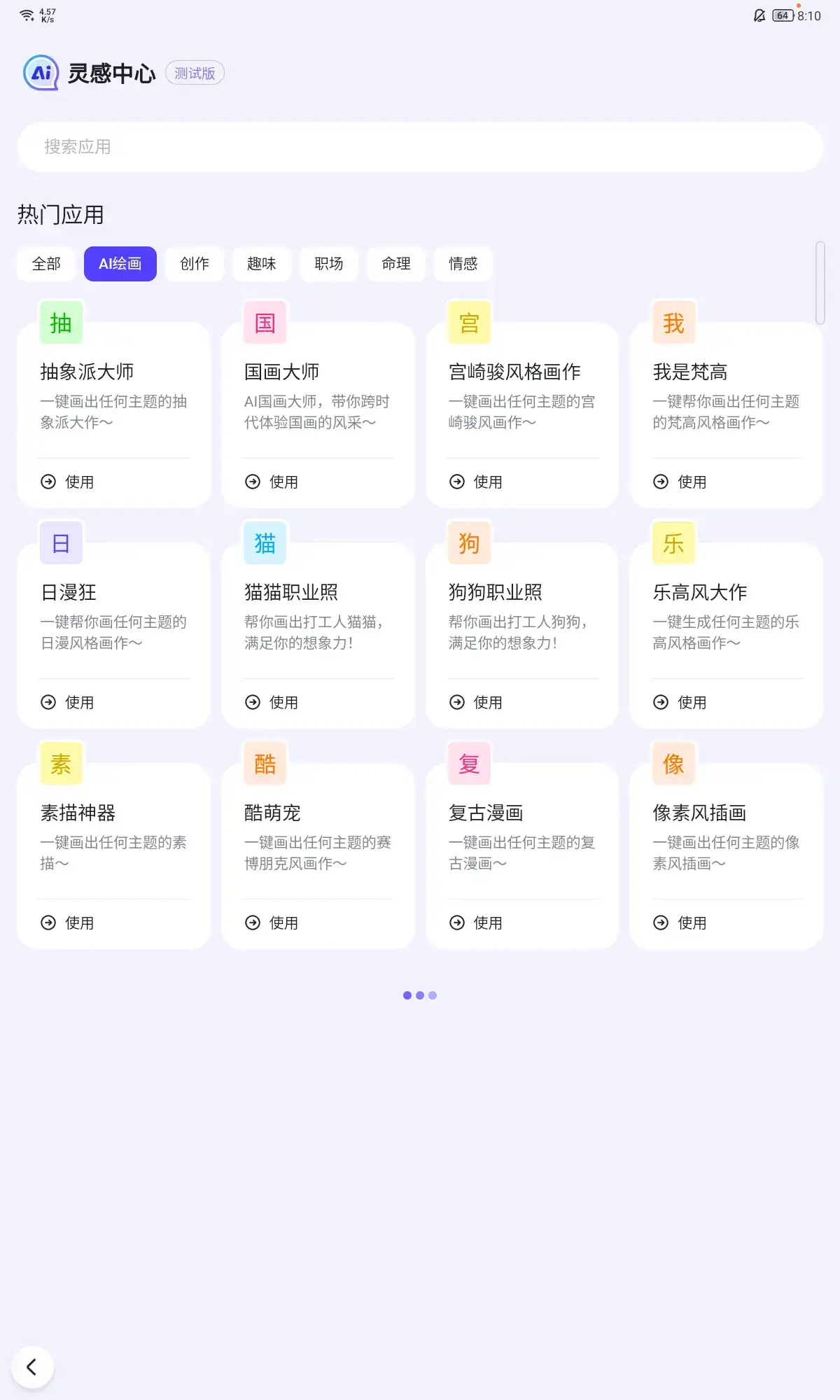Click the third pagination dot
This screenshot has width=840, height=1400.
[x=433, y=995]
